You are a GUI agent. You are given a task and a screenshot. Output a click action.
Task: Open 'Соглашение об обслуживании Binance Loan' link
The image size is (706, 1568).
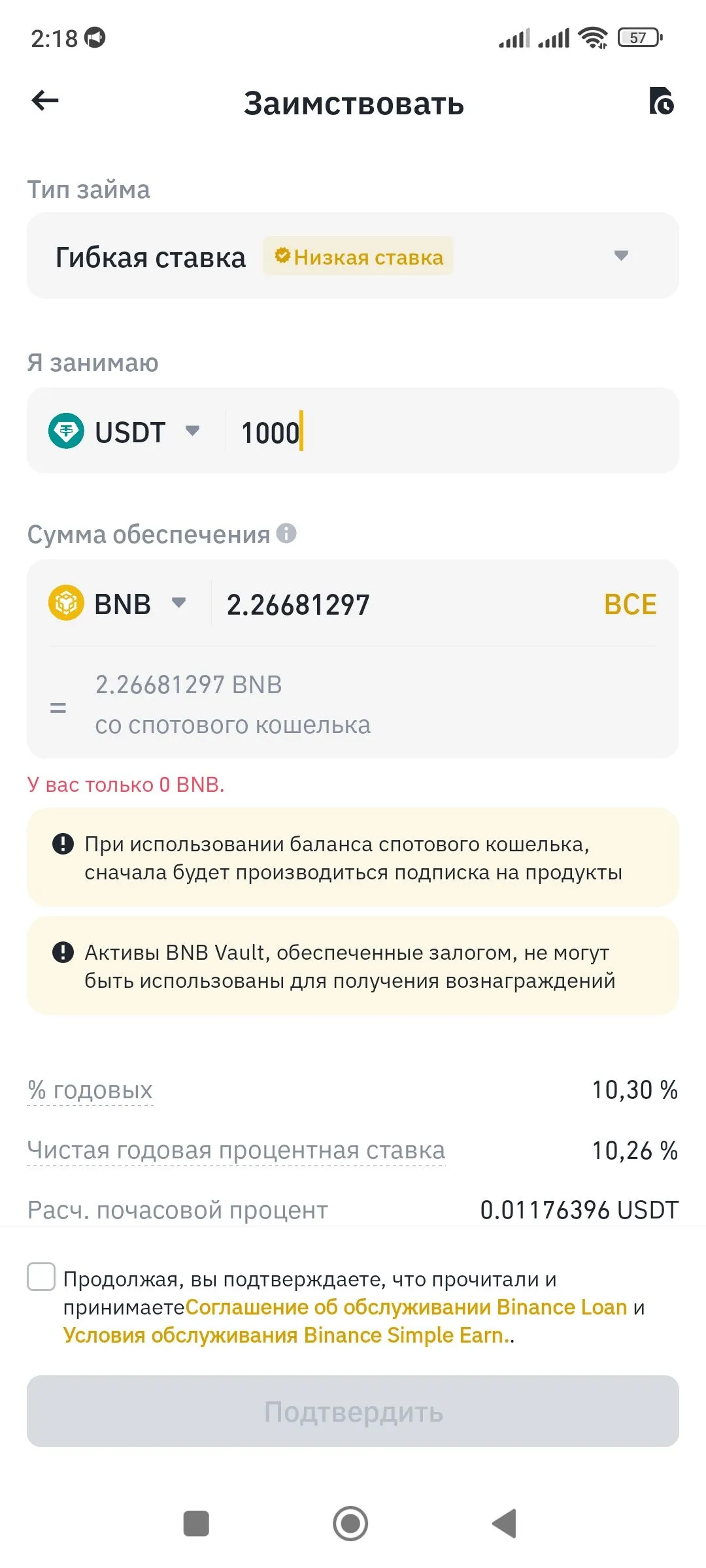[x=406, y=1307]
